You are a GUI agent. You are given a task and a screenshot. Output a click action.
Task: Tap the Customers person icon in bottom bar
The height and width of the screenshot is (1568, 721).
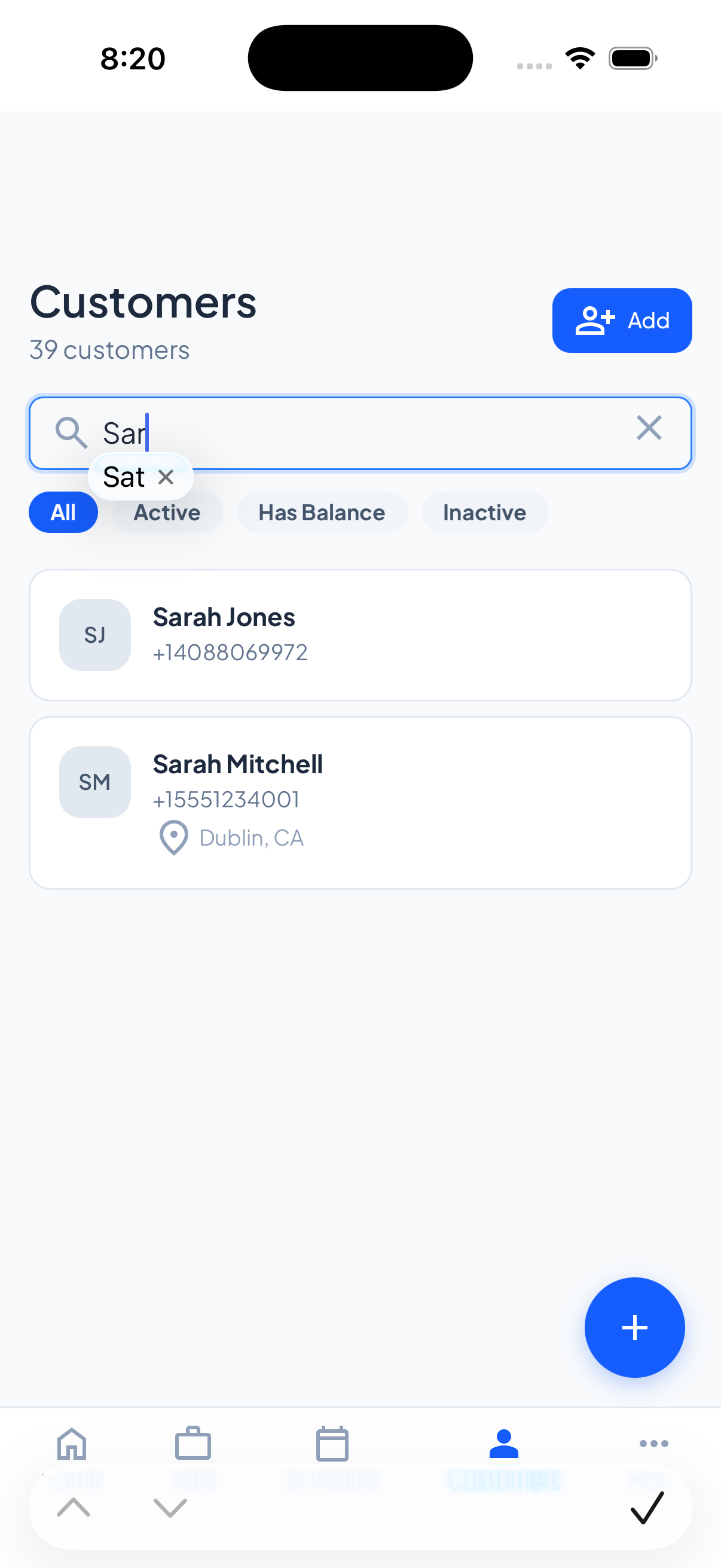(503, 1442)
